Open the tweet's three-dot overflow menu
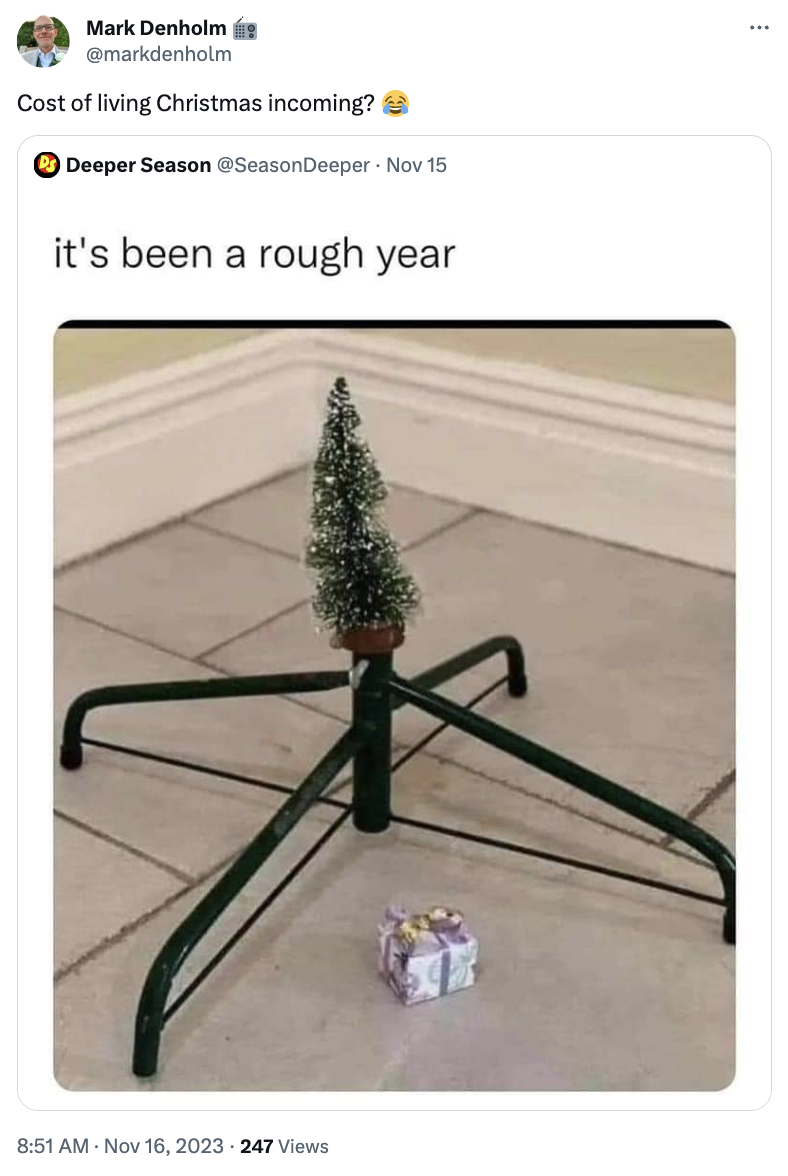Screen dimensions: 788x1176 [x=760, y=29]
